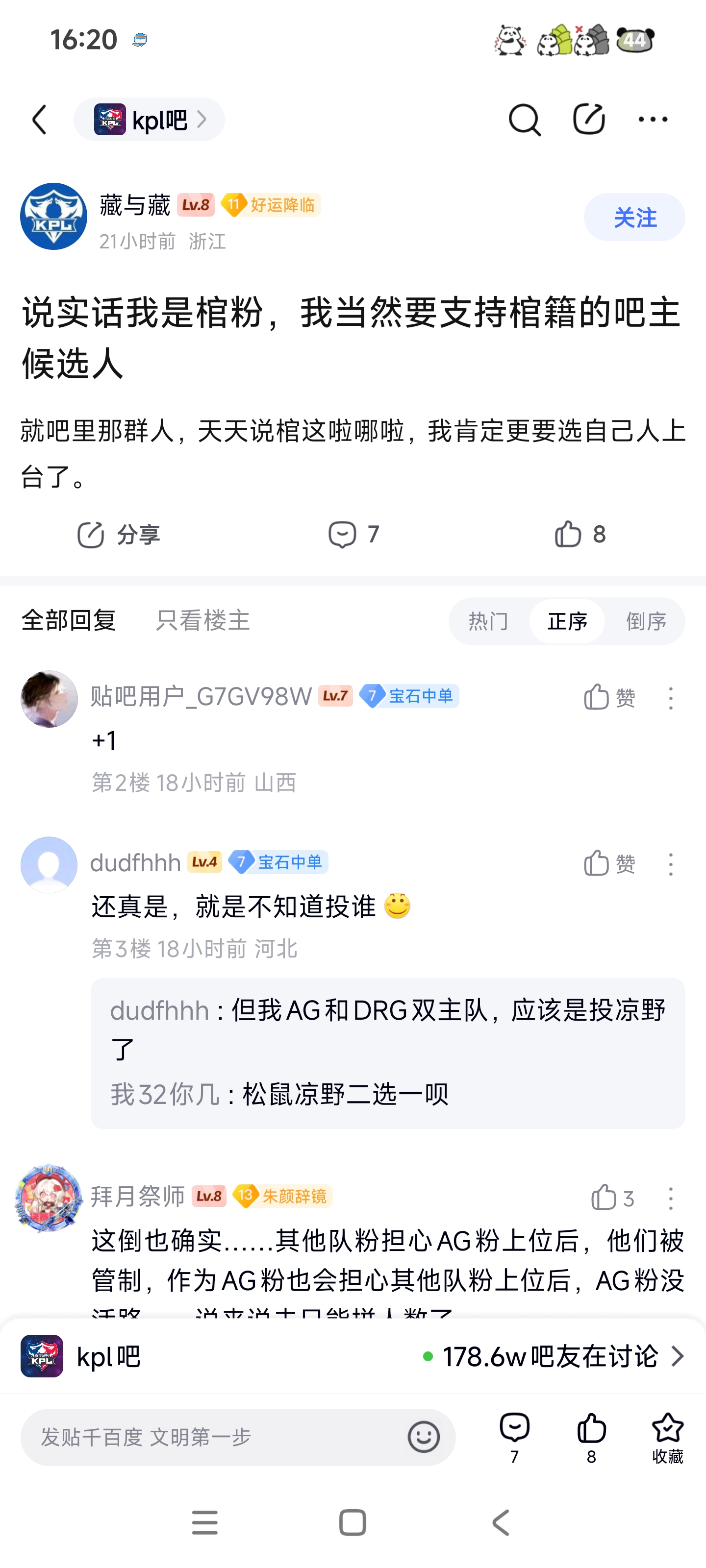Tap the system home button
Screen dimensions: 706x1568
[352, 1523]
